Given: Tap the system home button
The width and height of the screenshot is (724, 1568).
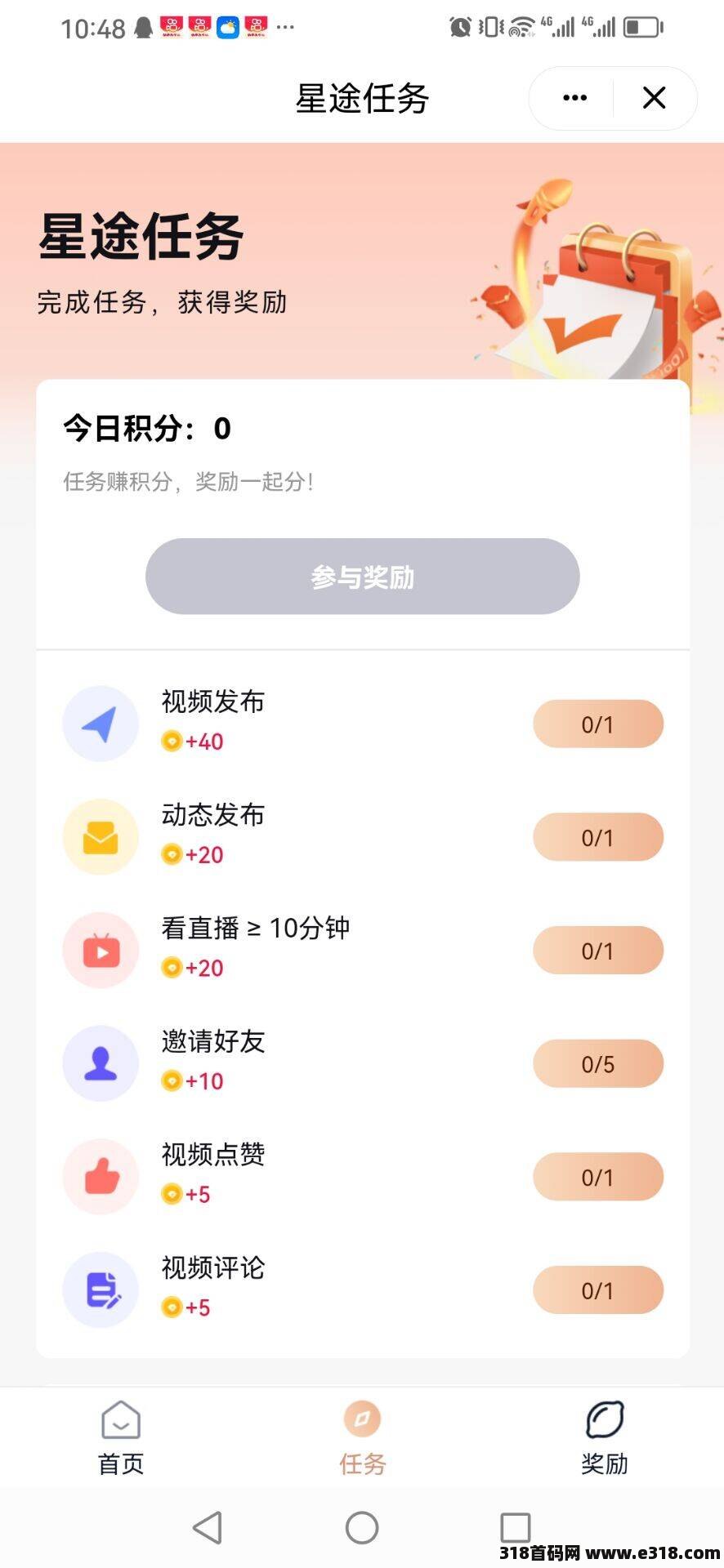Looking at the screenshot, I should (x=362, y=1527).
